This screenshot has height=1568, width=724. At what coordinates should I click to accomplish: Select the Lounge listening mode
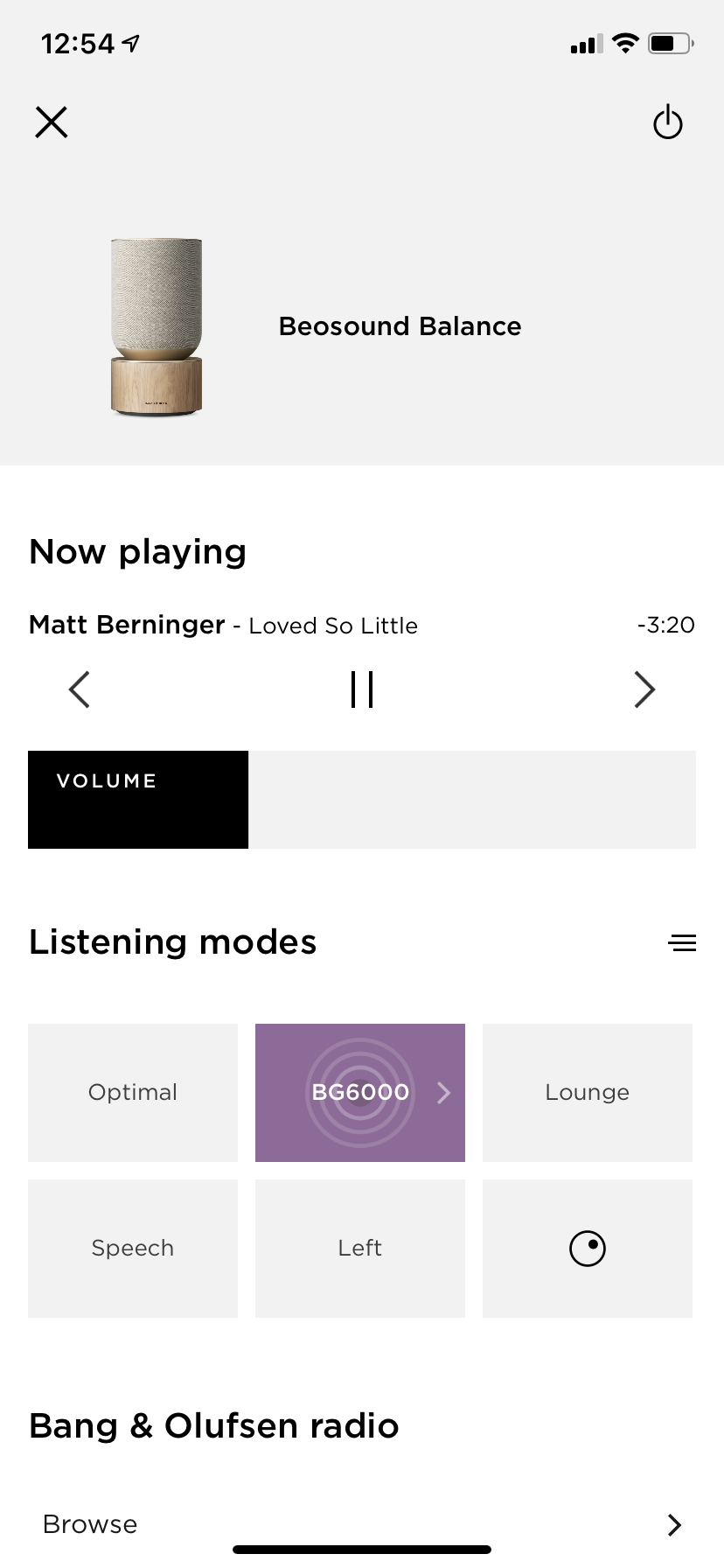click(x=587, y=1092)
